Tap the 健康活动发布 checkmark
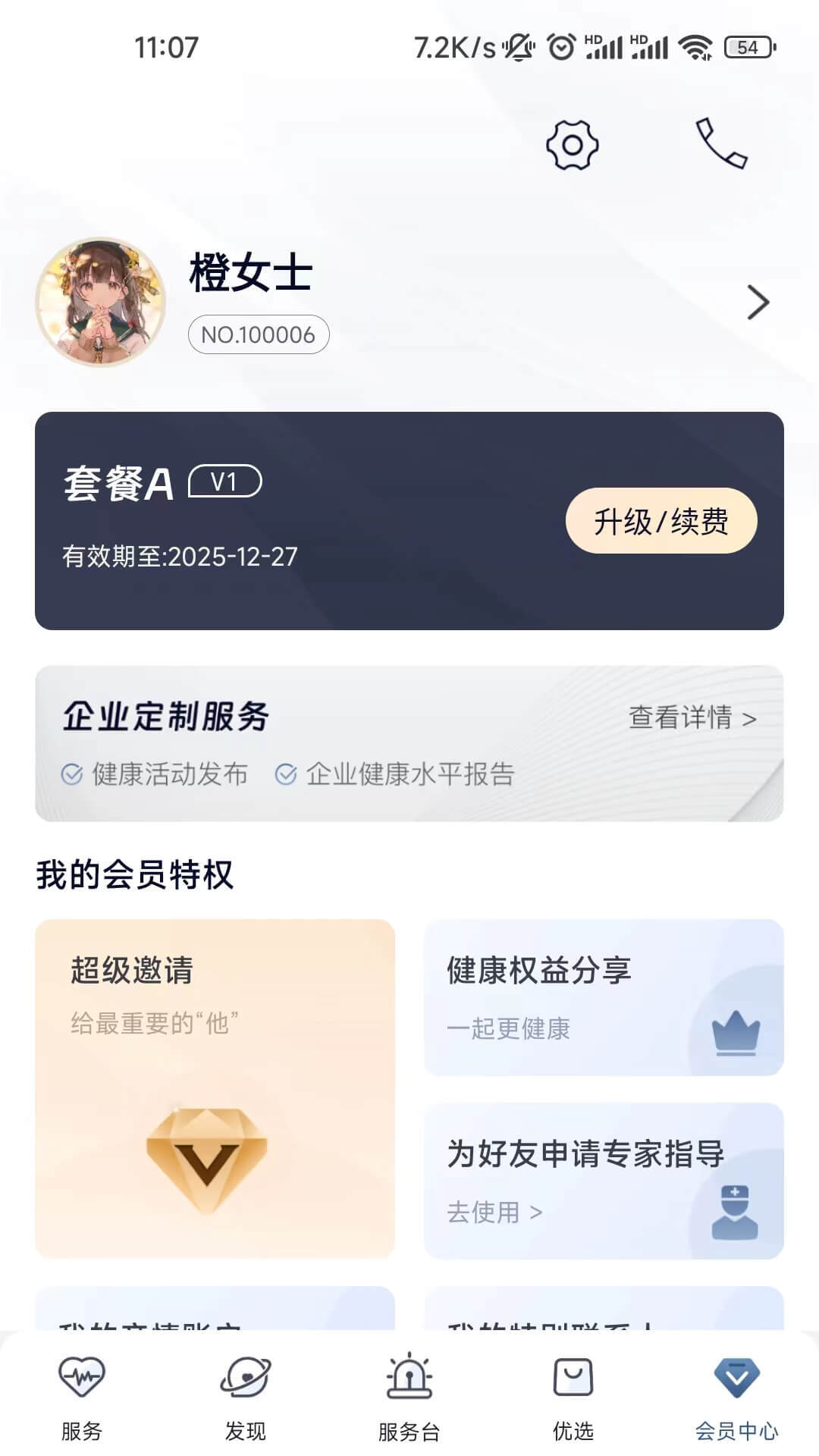819x1456 pixels. [x=72, y=774]
